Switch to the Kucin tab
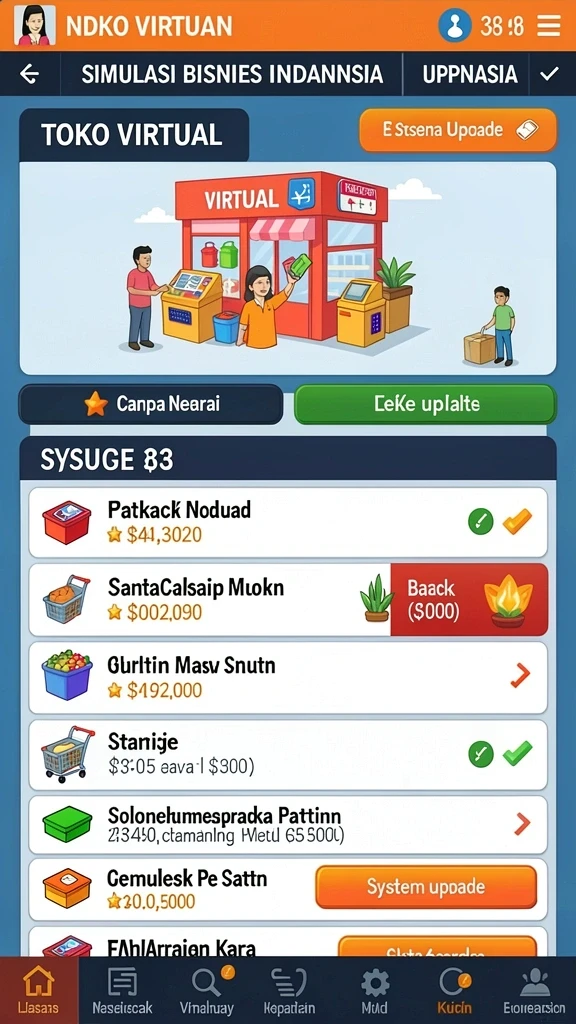Screen dimensions: 576x1024 coord(454,990)
